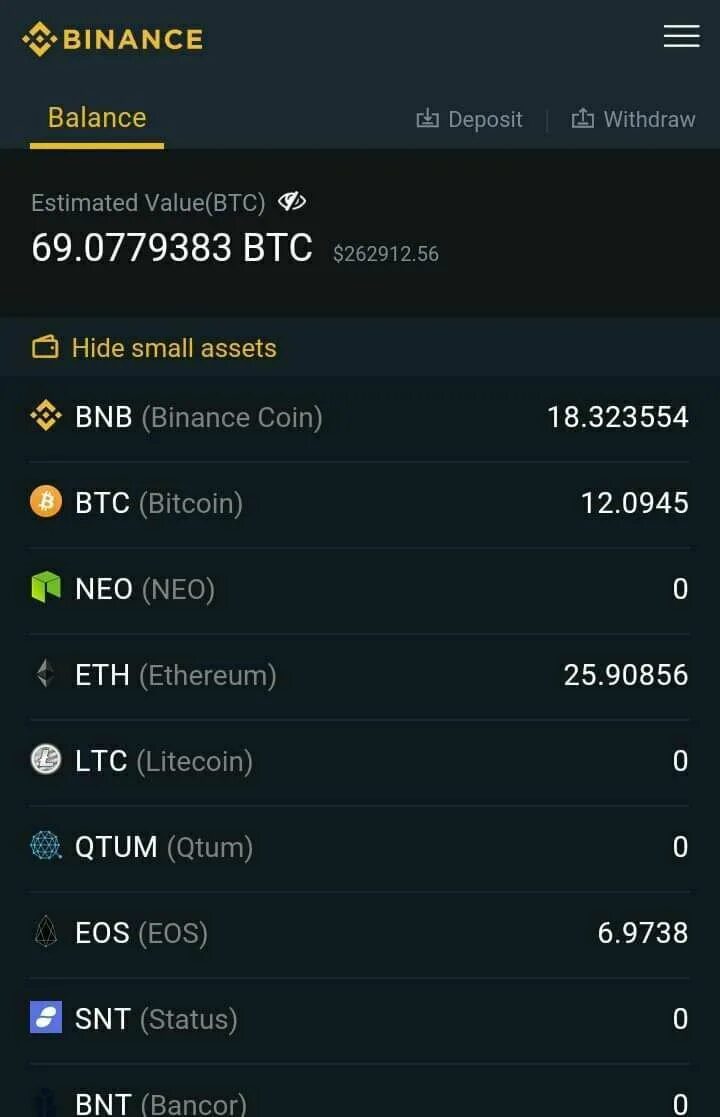Open the BNB (Binance Coin) row
The width and height of the screenshot is (720, 1117).
click(360, 417)
